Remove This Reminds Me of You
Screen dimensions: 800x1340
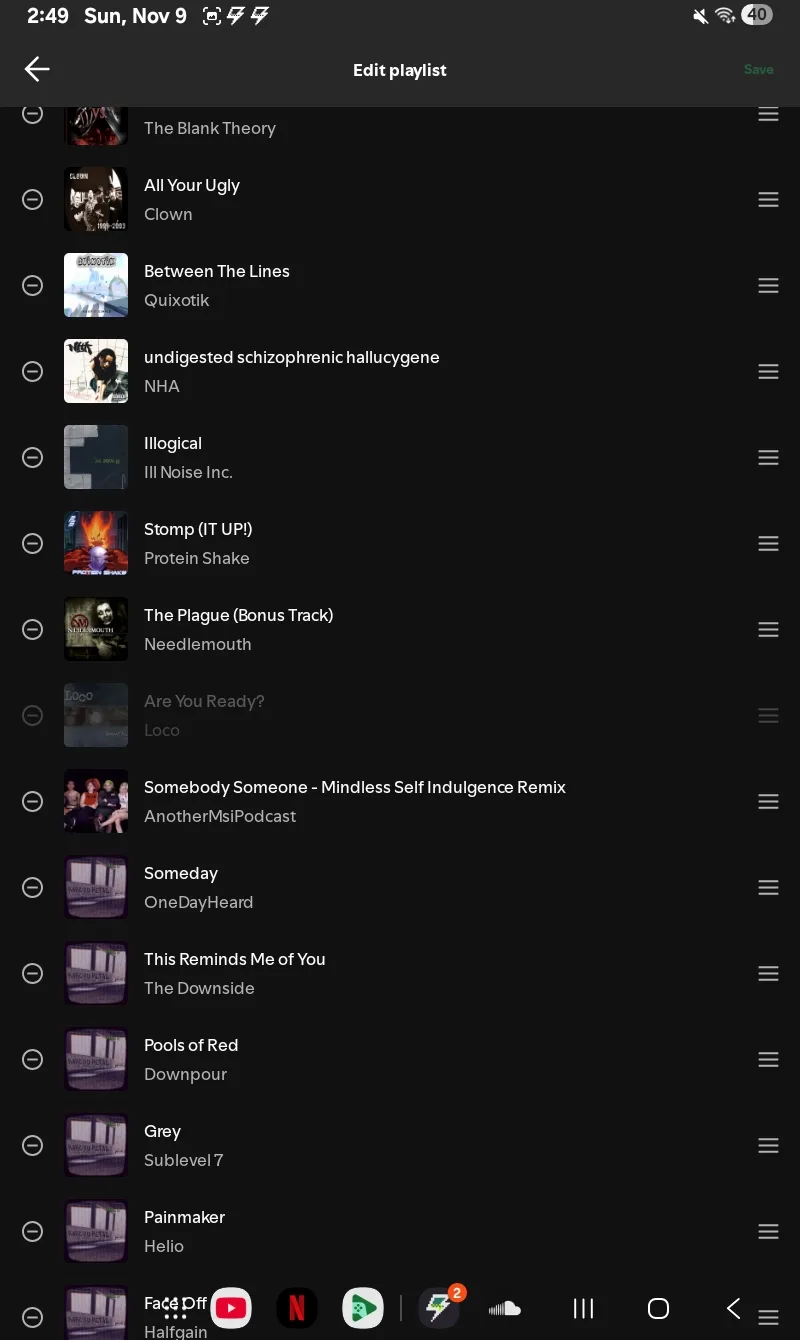pyautogui.click(x=33, y=974)
